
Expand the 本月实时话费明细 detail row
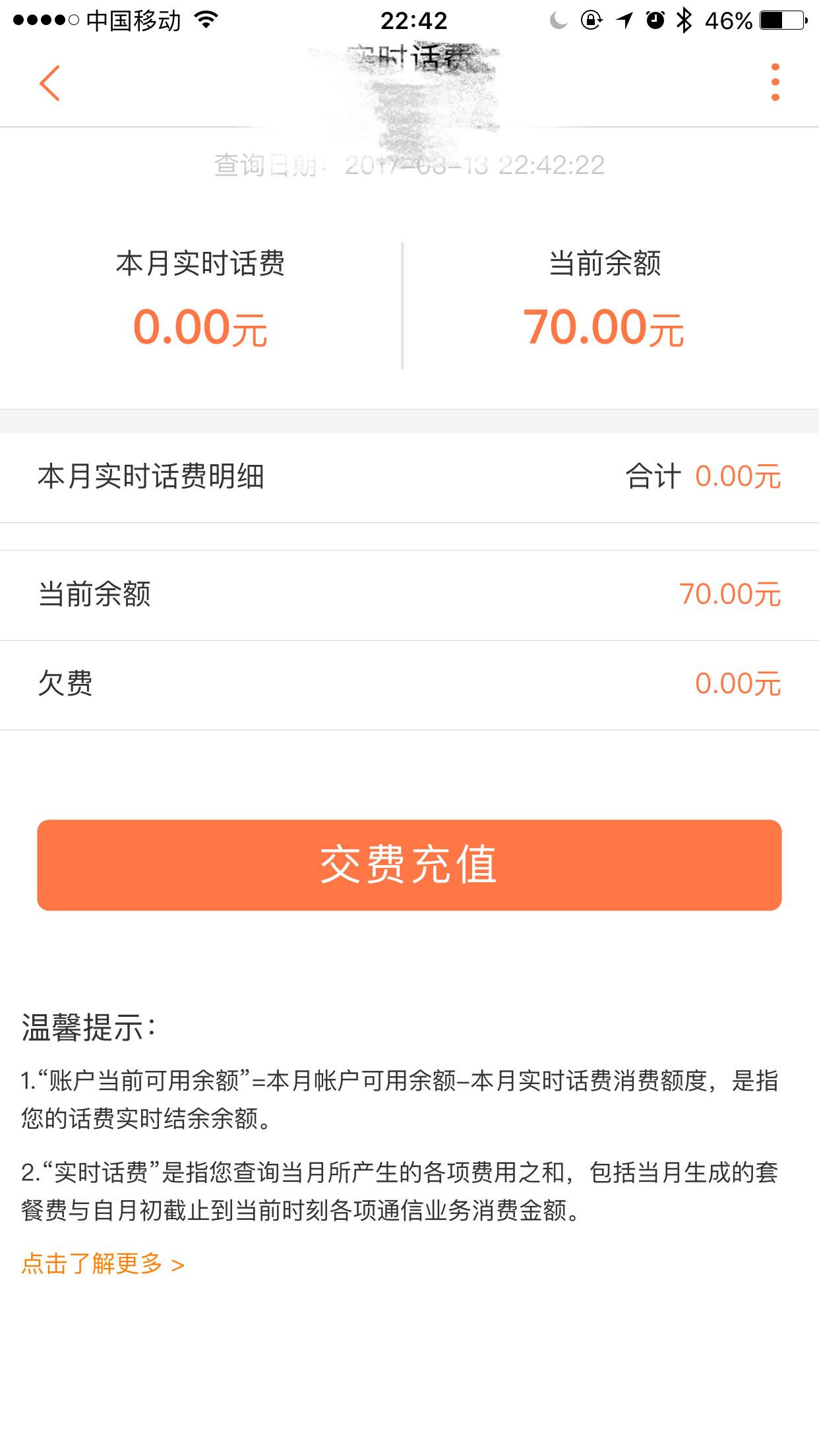[409, 477]
